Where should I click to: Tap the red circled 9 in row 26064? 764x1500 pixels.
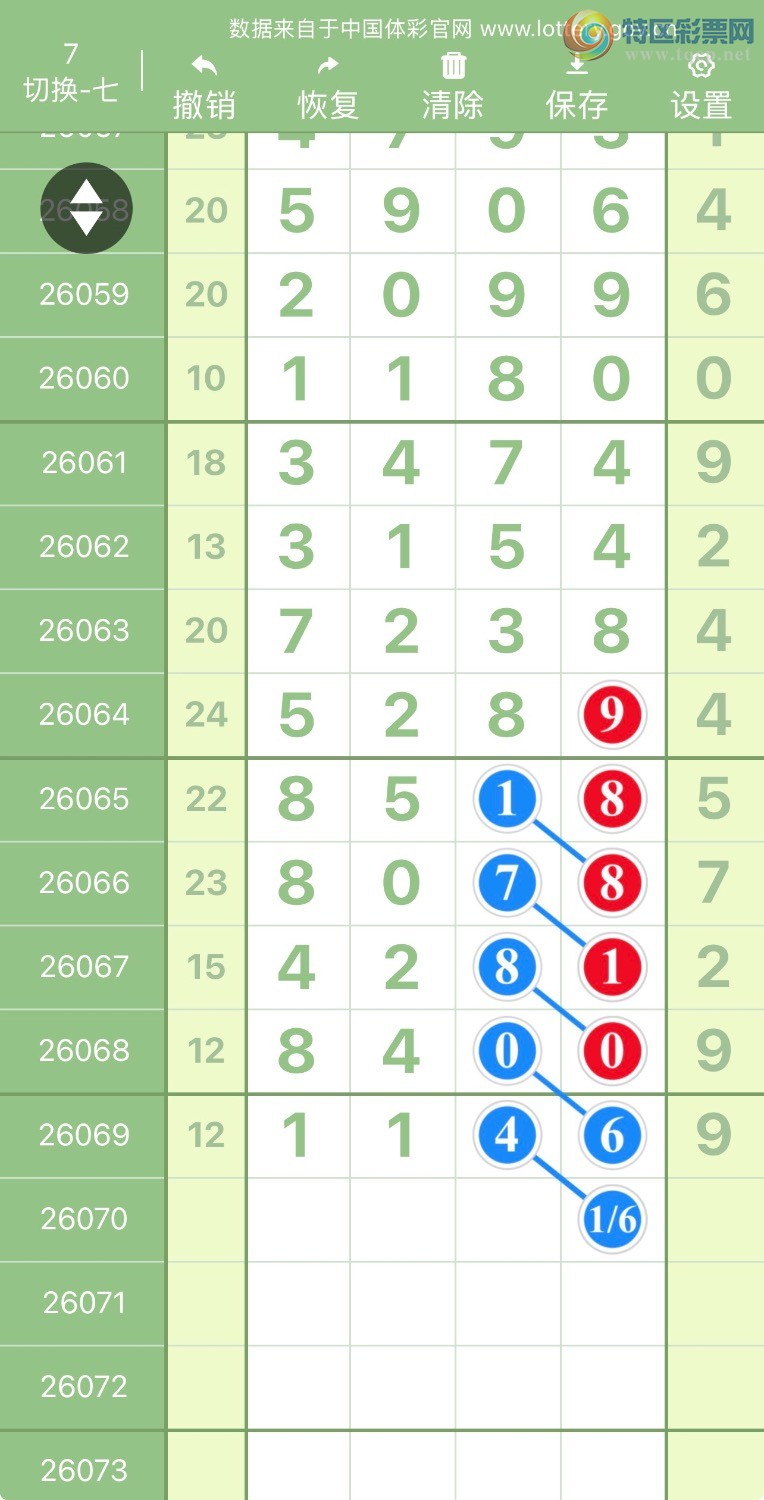click(611, 714)
